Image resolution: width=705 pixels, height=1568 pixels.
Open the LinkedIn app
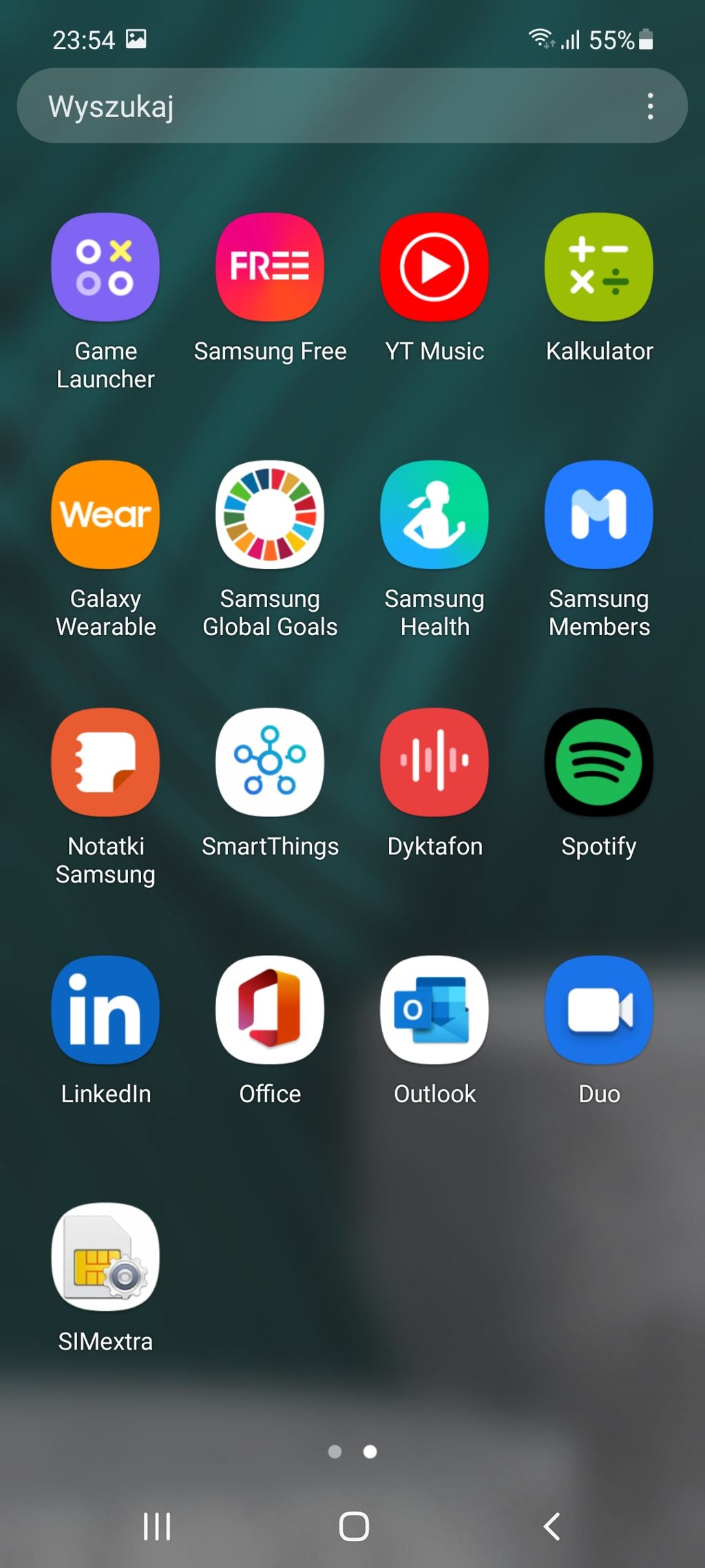click(x=105, y=1009)
